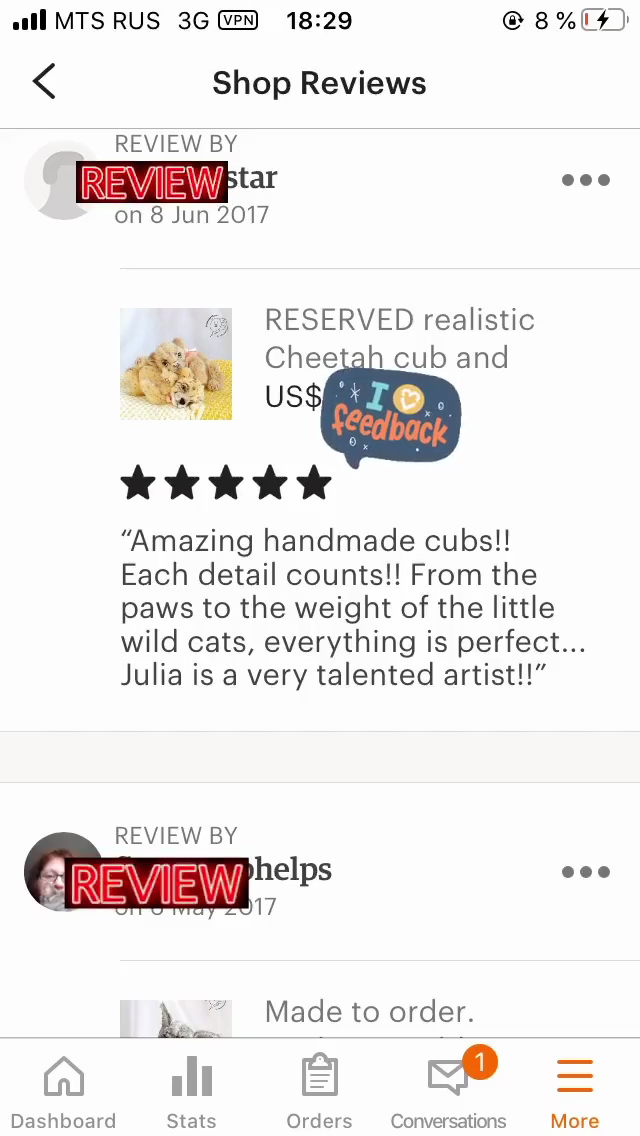Open options menu for the 8 Jun 2017 review
This screenshot has height=1136, width=640.
coord(585,180)
